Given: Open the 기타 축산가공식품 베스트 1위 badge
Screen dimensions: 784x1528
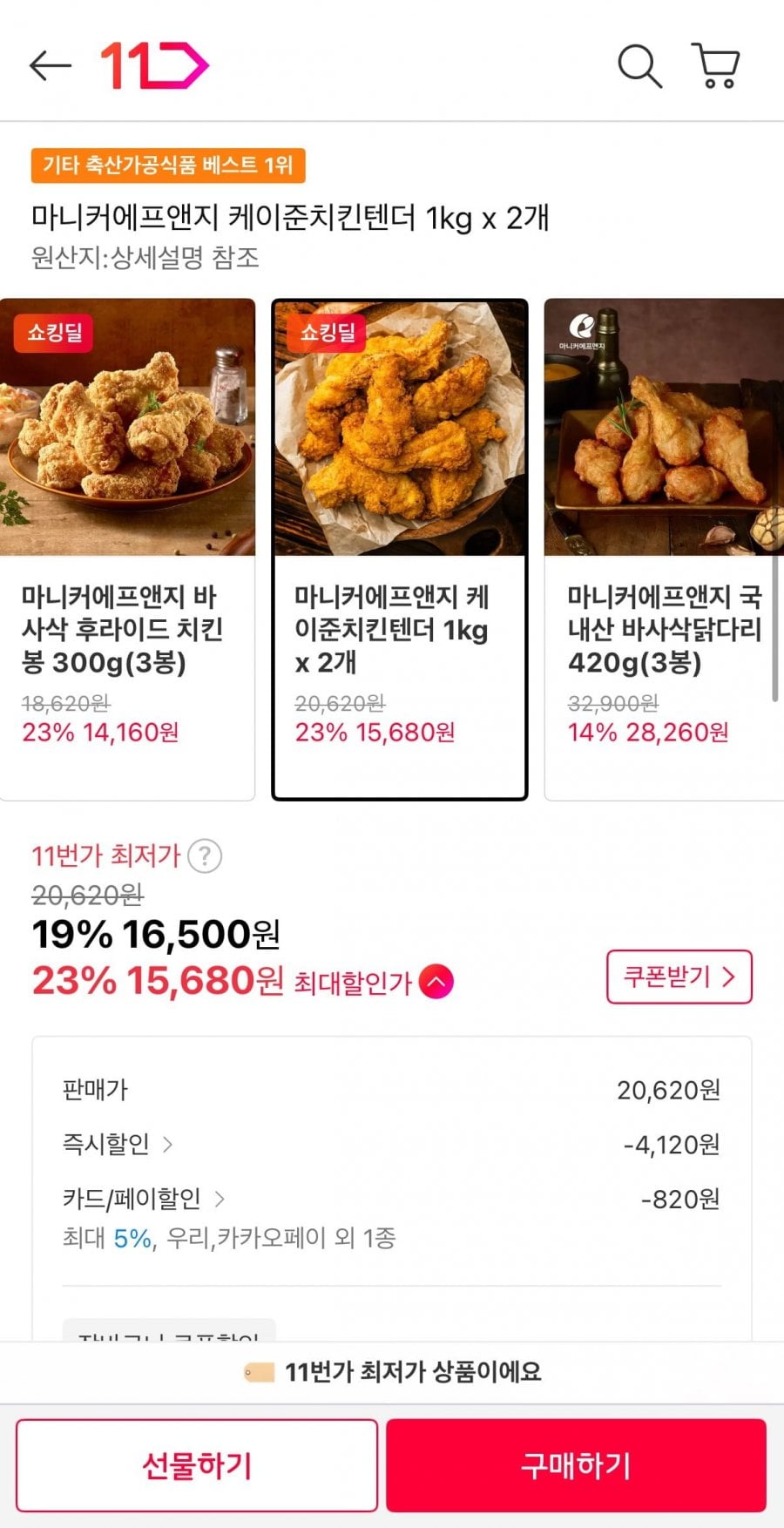Looking at the screenshot, I should [x=168, y=166].
